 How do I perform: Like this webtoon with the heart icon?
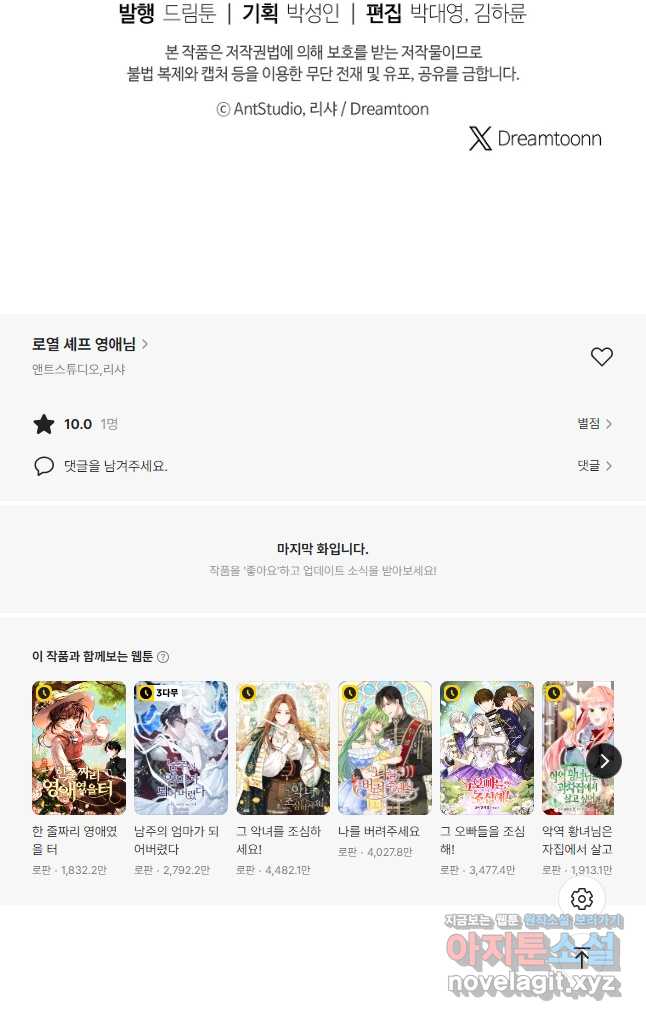click(601, 357)
